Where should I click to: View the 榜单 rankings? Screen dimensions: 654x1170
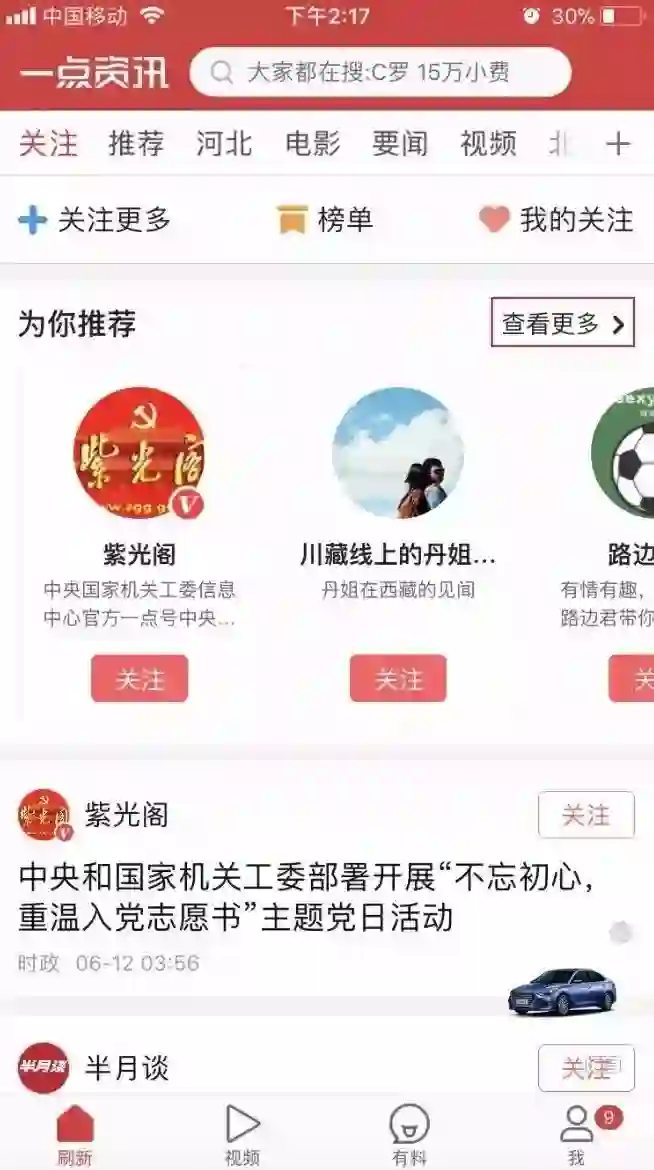[325, 220]
